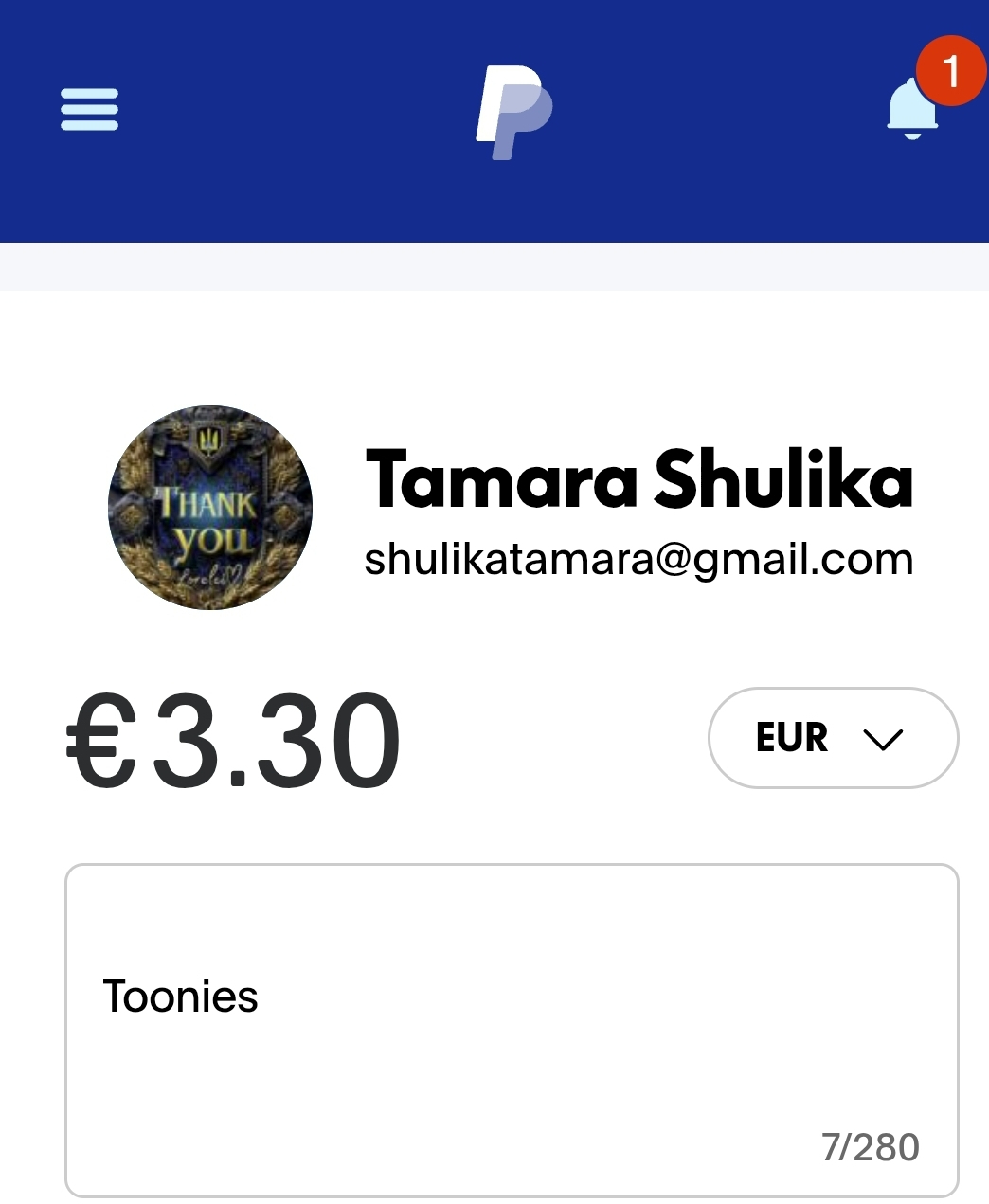989x1204 pixels.
Task: Edit the note field containing Toonies
Action: click(512, 1029)
